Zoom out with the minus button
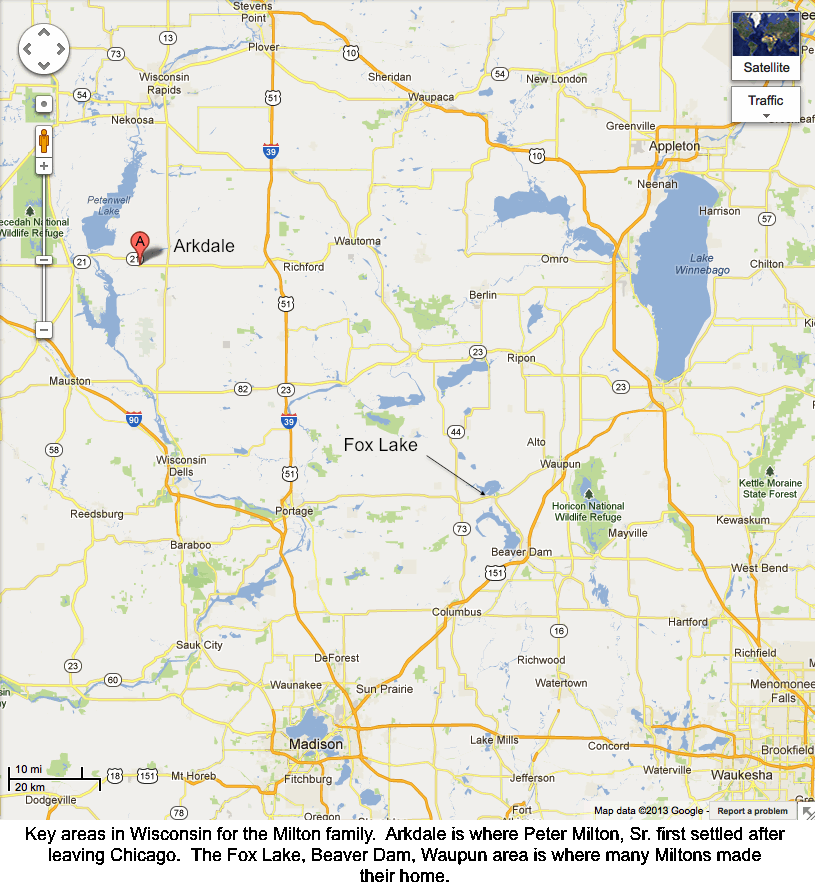 pyautogui.click(x=44, y=330)
